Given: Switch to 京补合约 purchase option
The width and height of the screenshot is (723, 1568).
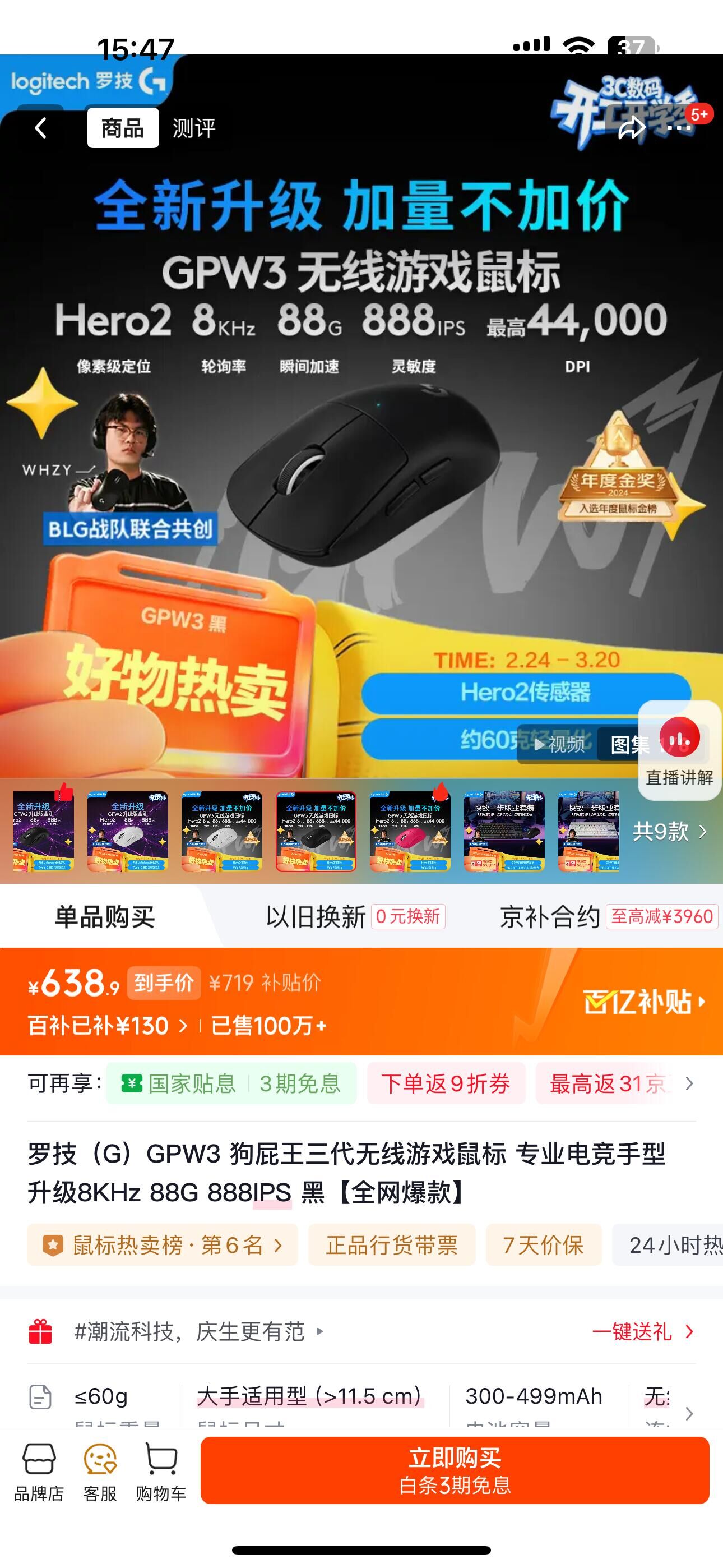Looking at the screenshot, I should point(550,917).
